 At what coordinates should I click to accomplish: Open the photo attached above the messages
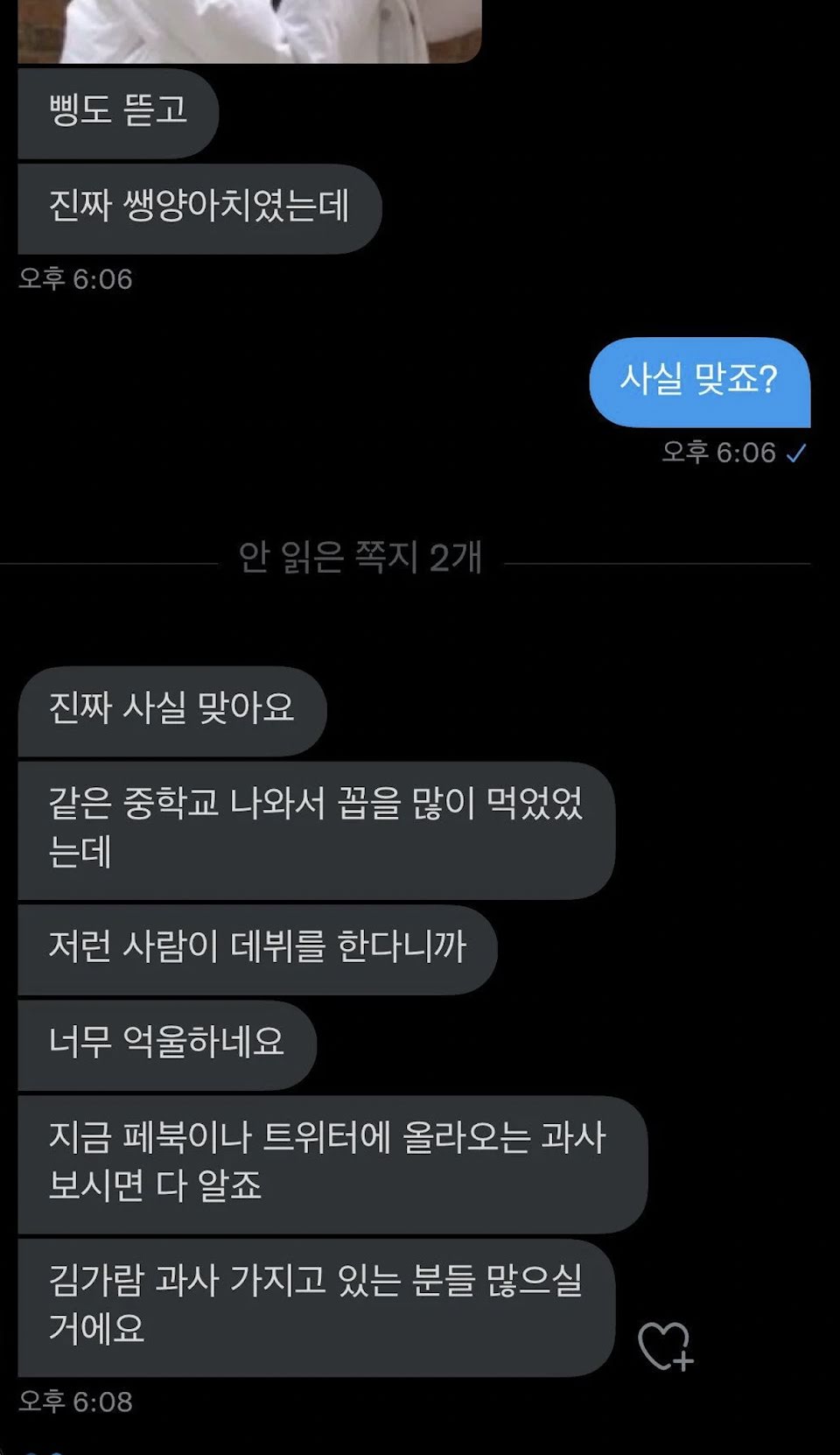click(x=249, y=30)
